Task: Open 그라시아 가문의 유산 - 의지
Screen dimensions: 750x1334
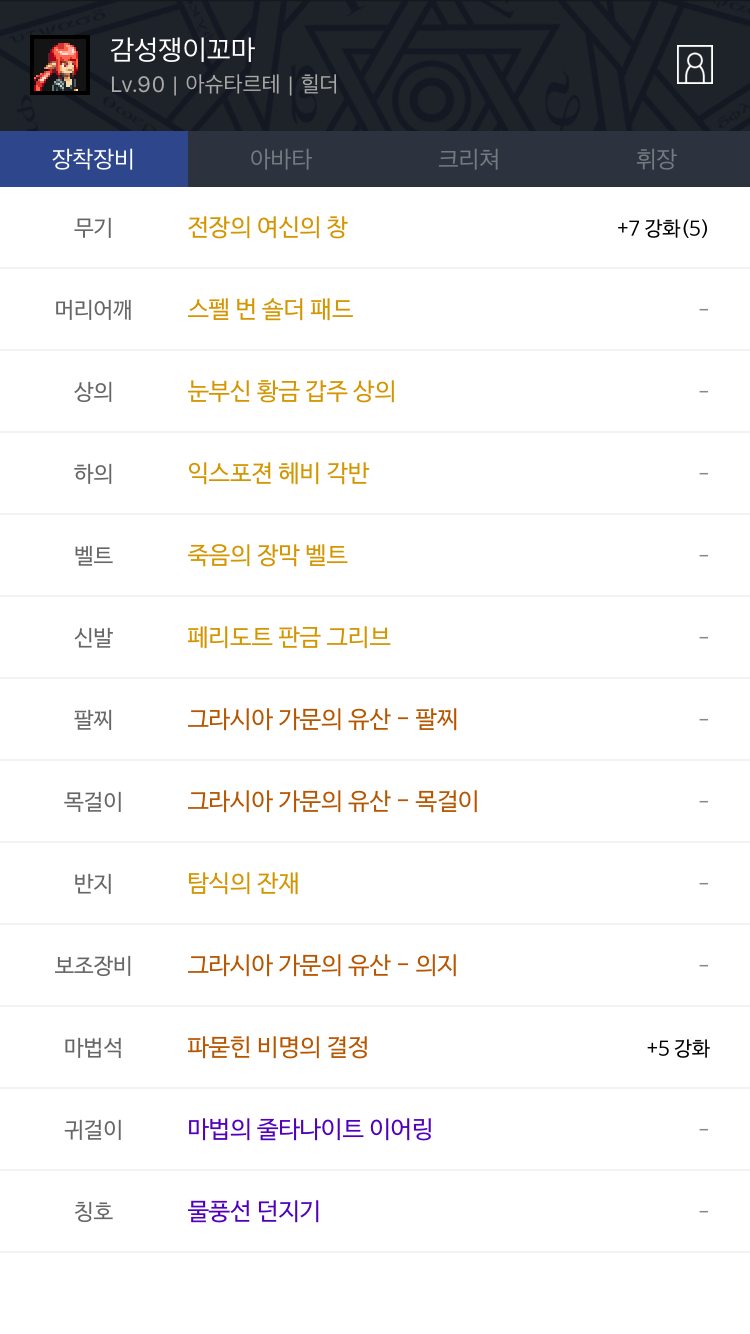Action: pyautogui.click(x=322, y=965)
